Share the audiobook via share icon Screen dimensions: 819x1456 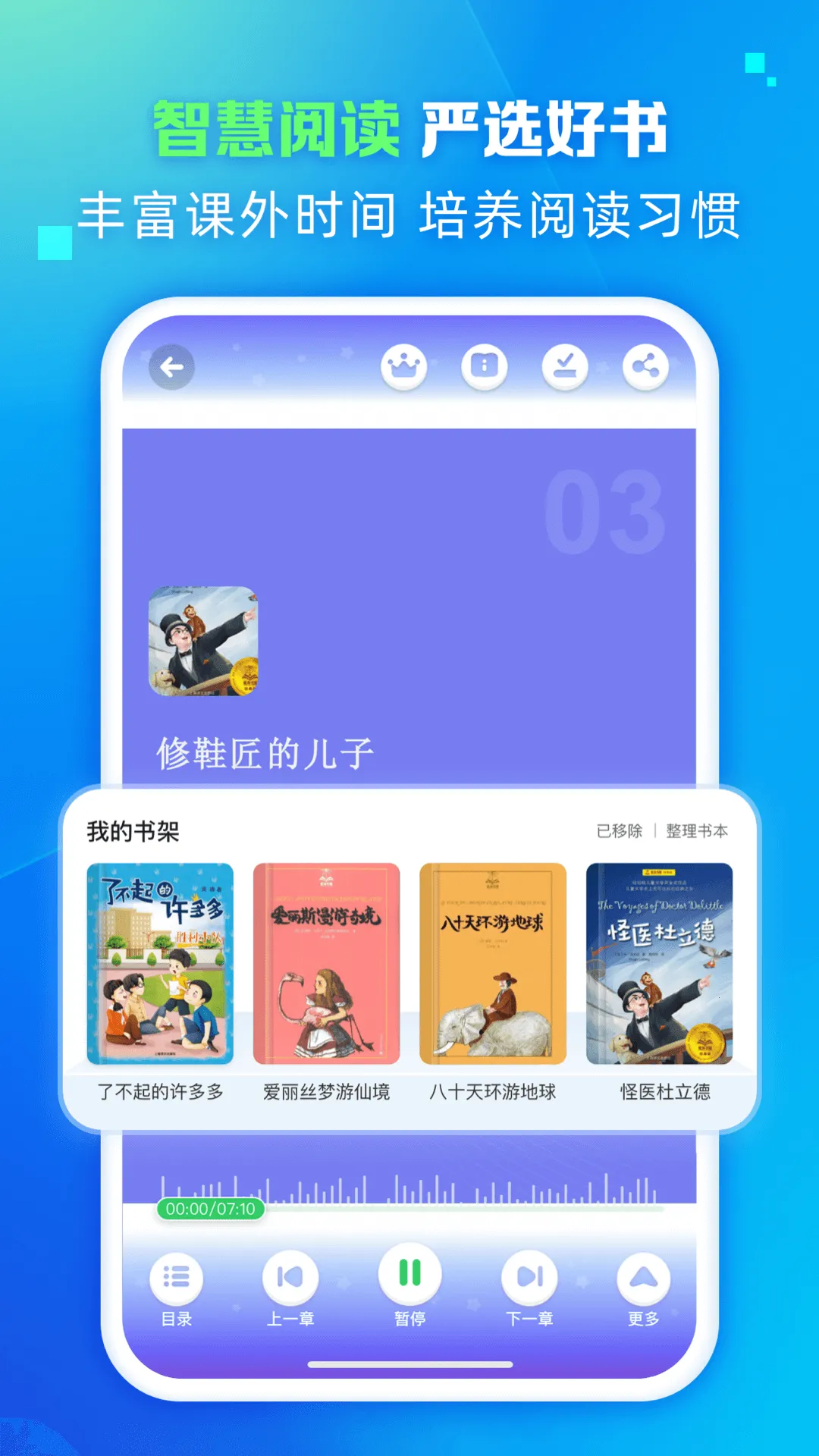(644, 367)
